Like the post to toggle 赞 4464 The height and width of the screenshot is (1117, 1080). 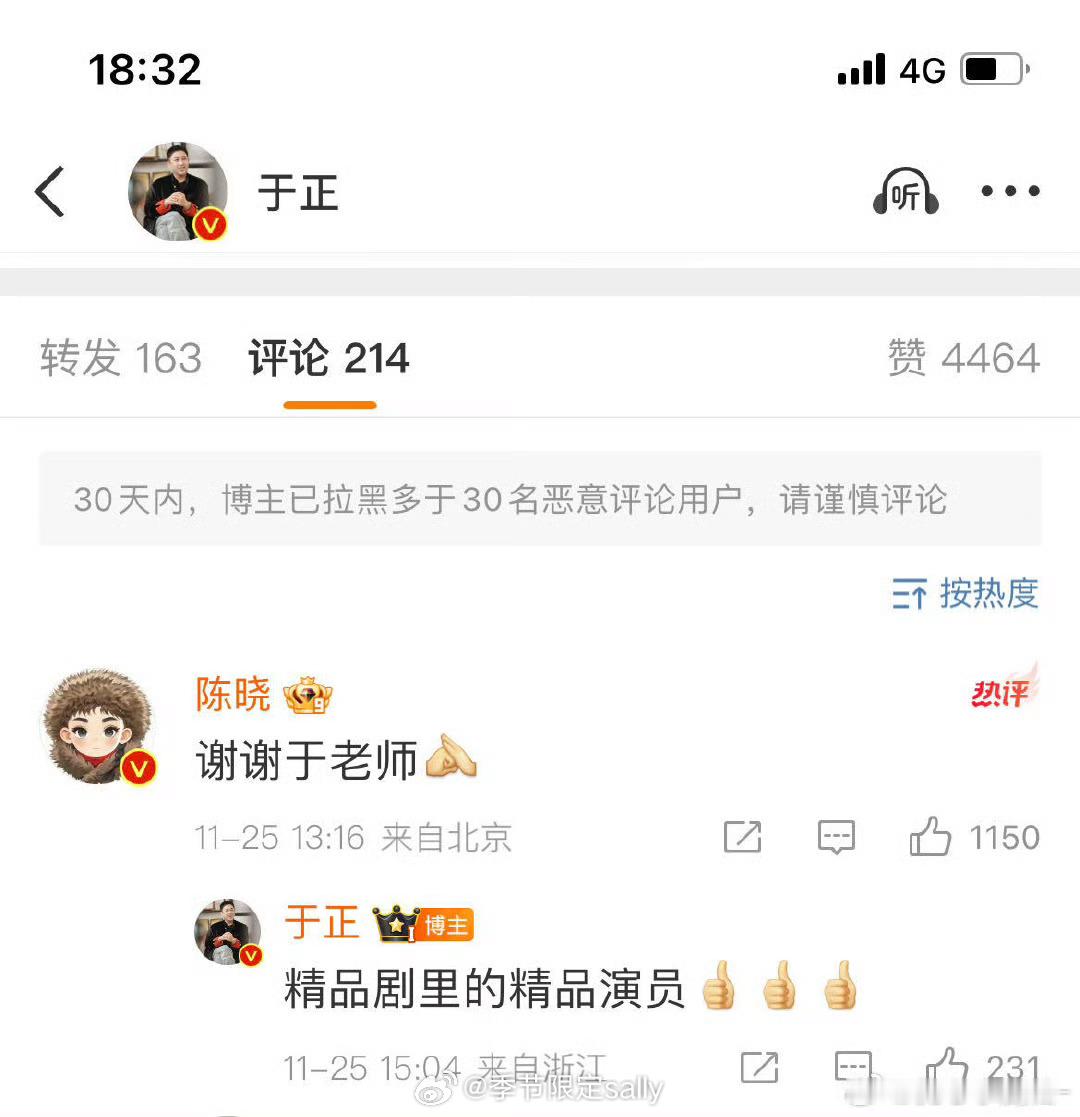click(x=963, y=358)
